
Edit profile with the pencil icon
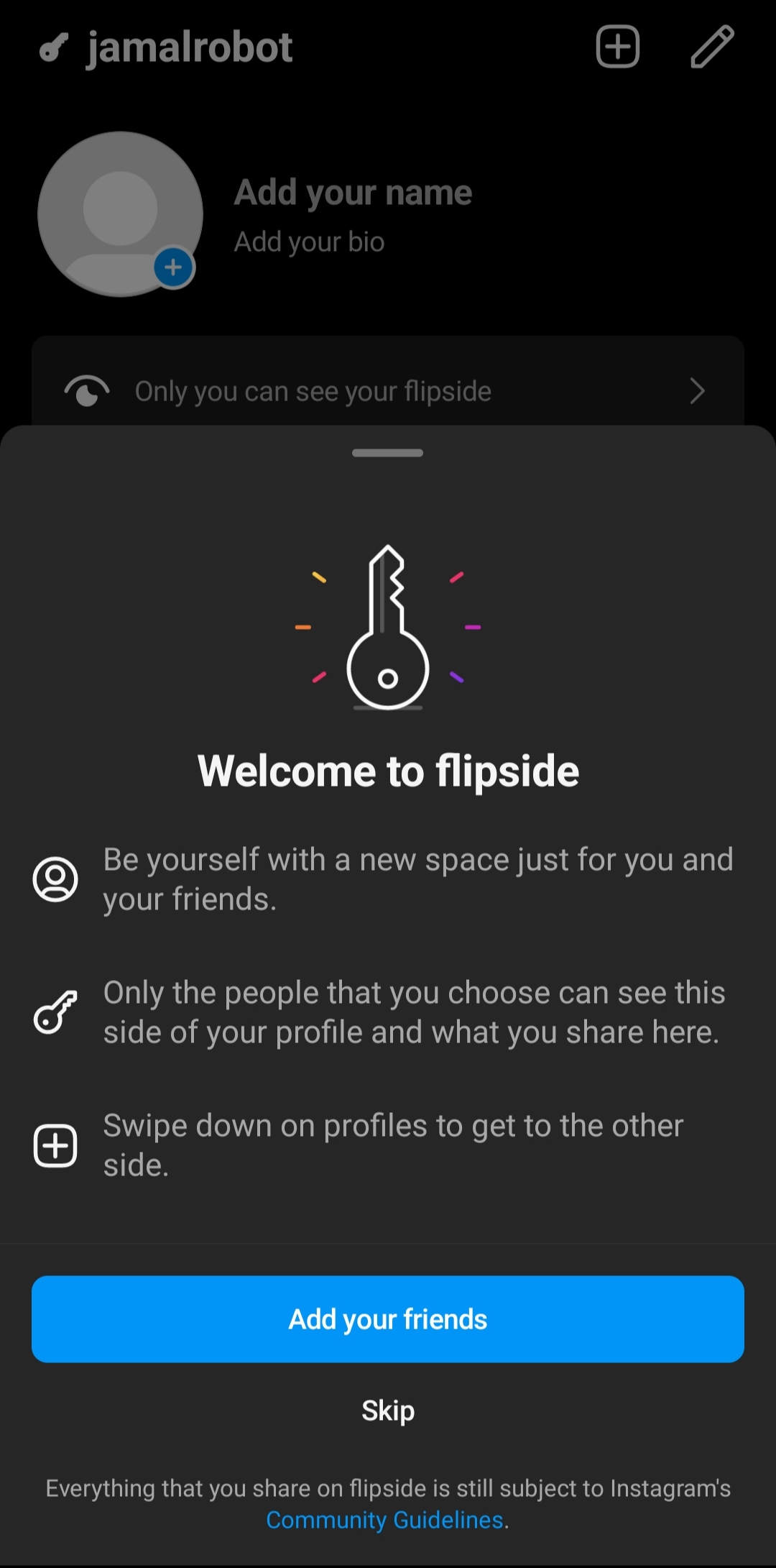click(712, 47)
